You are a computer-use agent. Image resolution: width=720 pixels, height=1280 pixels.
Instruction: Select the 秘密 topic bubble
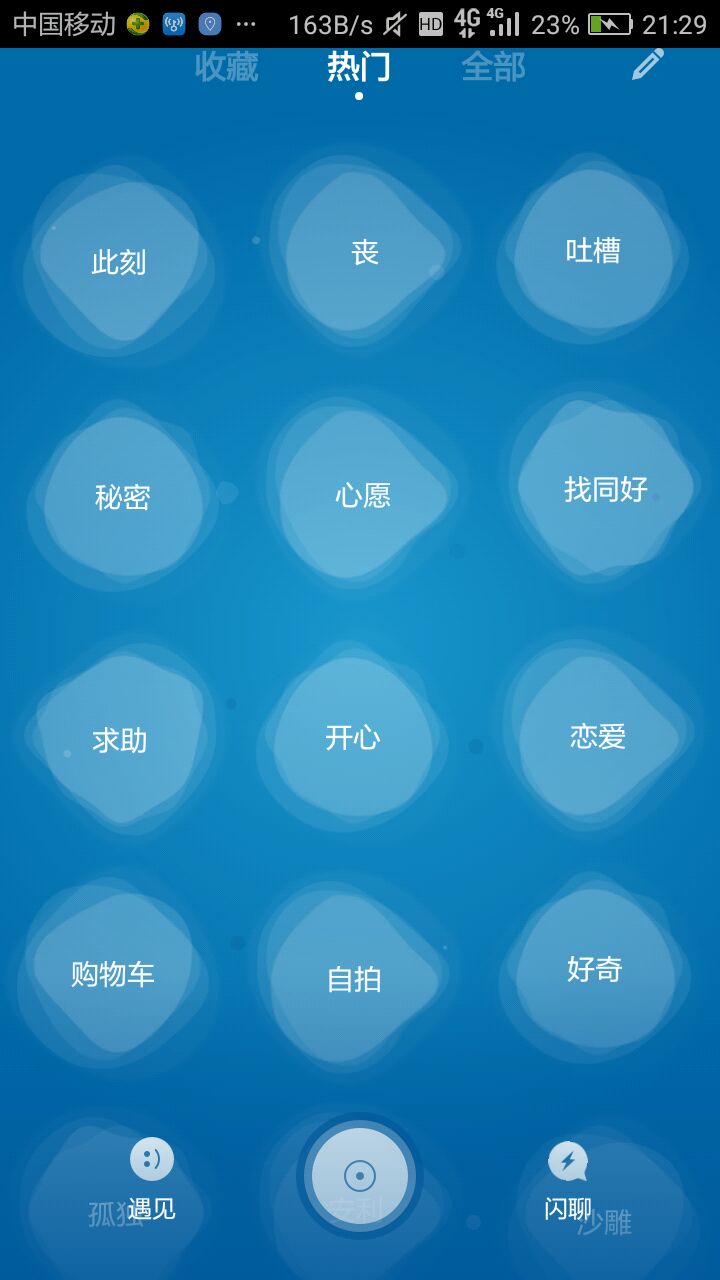click(122, 497)
